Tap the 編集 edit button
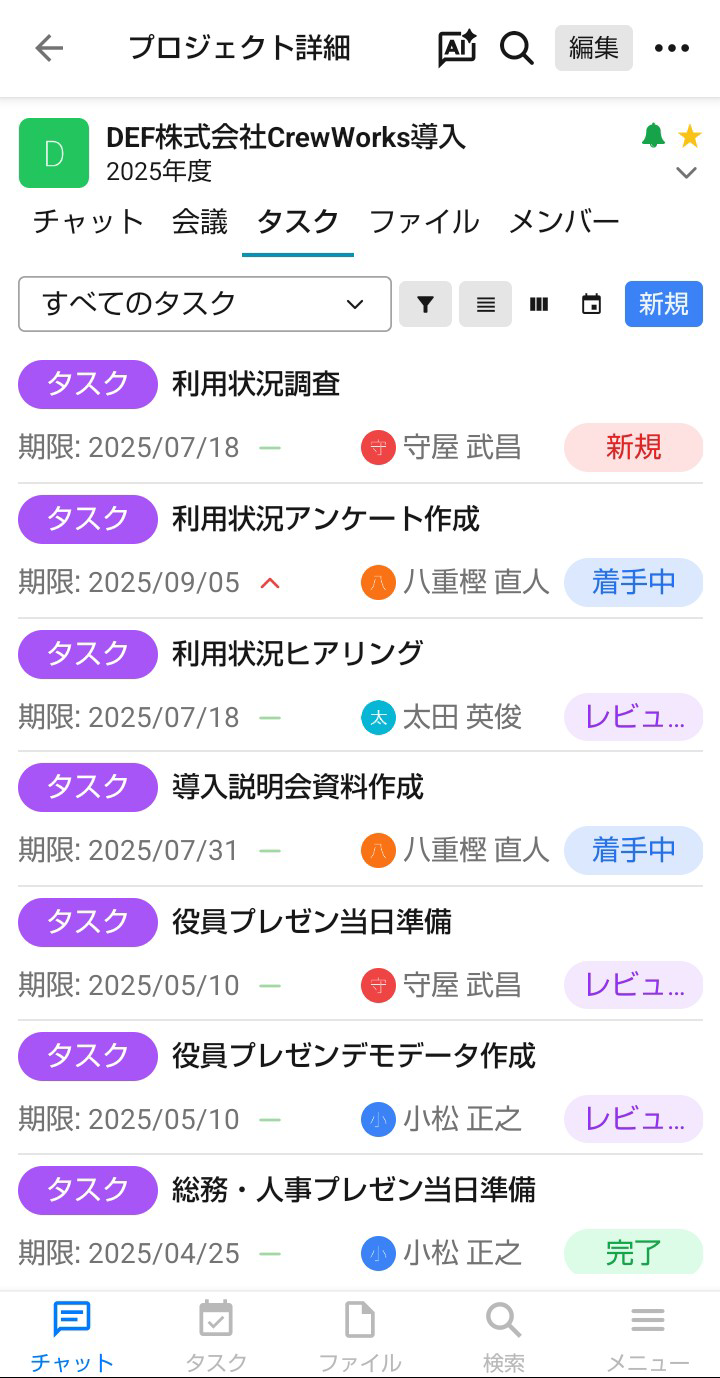Image resolution: width=720 pixels, height=1378 pixels. (593, 48)
